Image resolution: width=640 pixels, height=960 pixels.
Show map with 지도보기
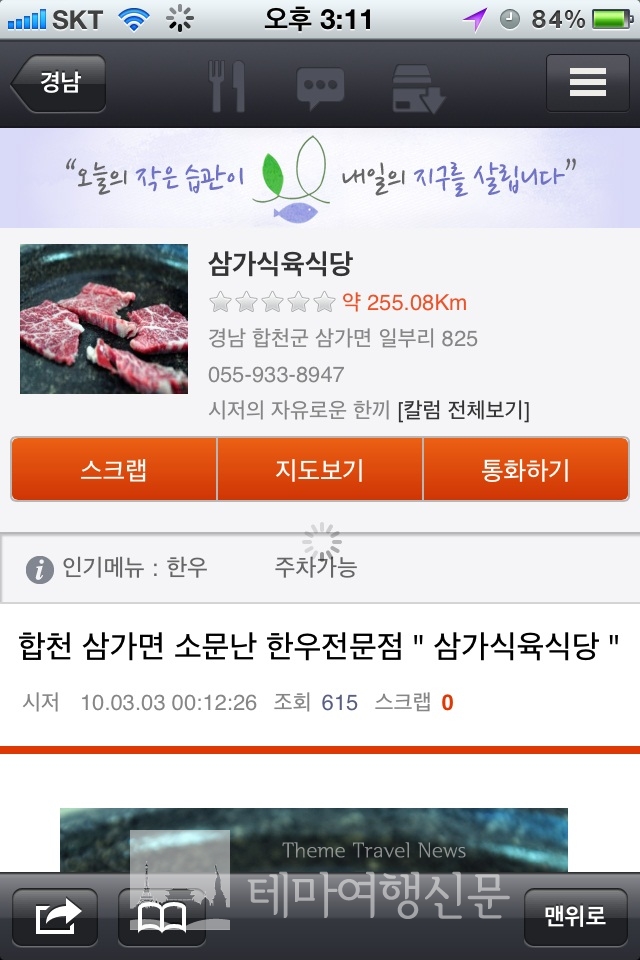pos(320,470)
